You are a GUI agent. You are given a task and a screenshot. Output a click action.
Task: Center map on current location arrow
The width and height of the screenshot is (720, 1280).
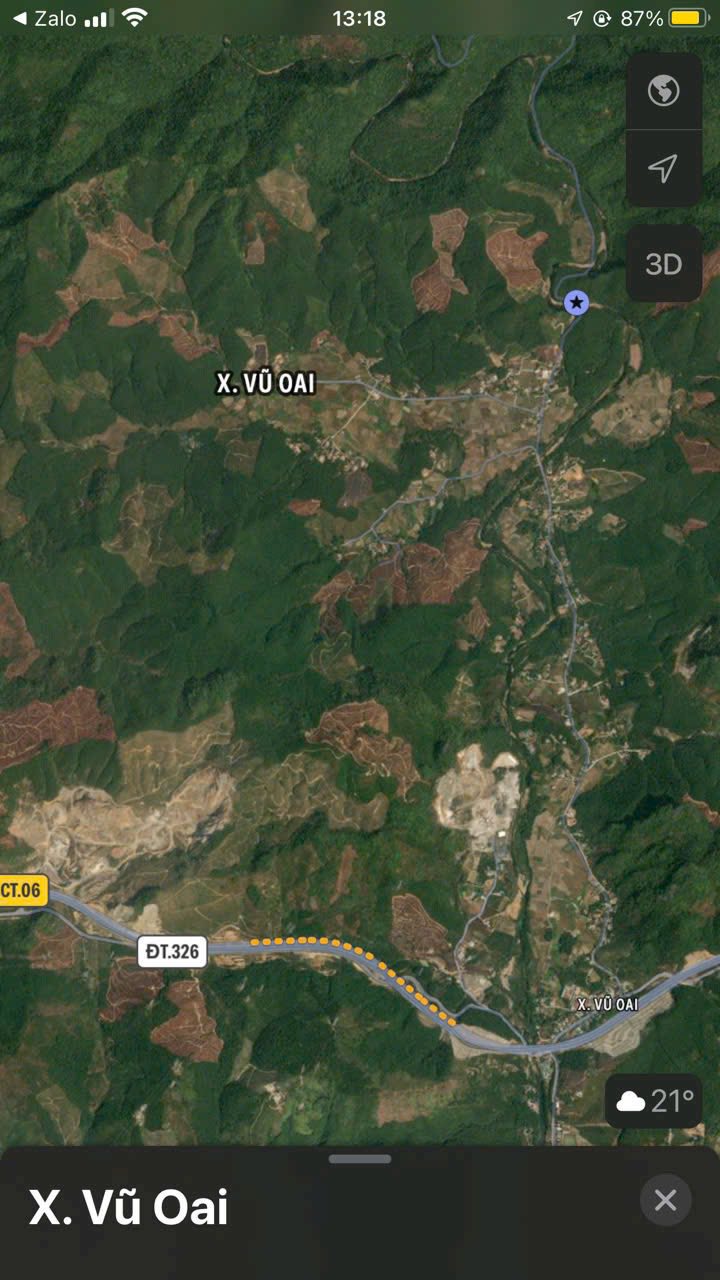pyautogui.click(x=663, y=169)
